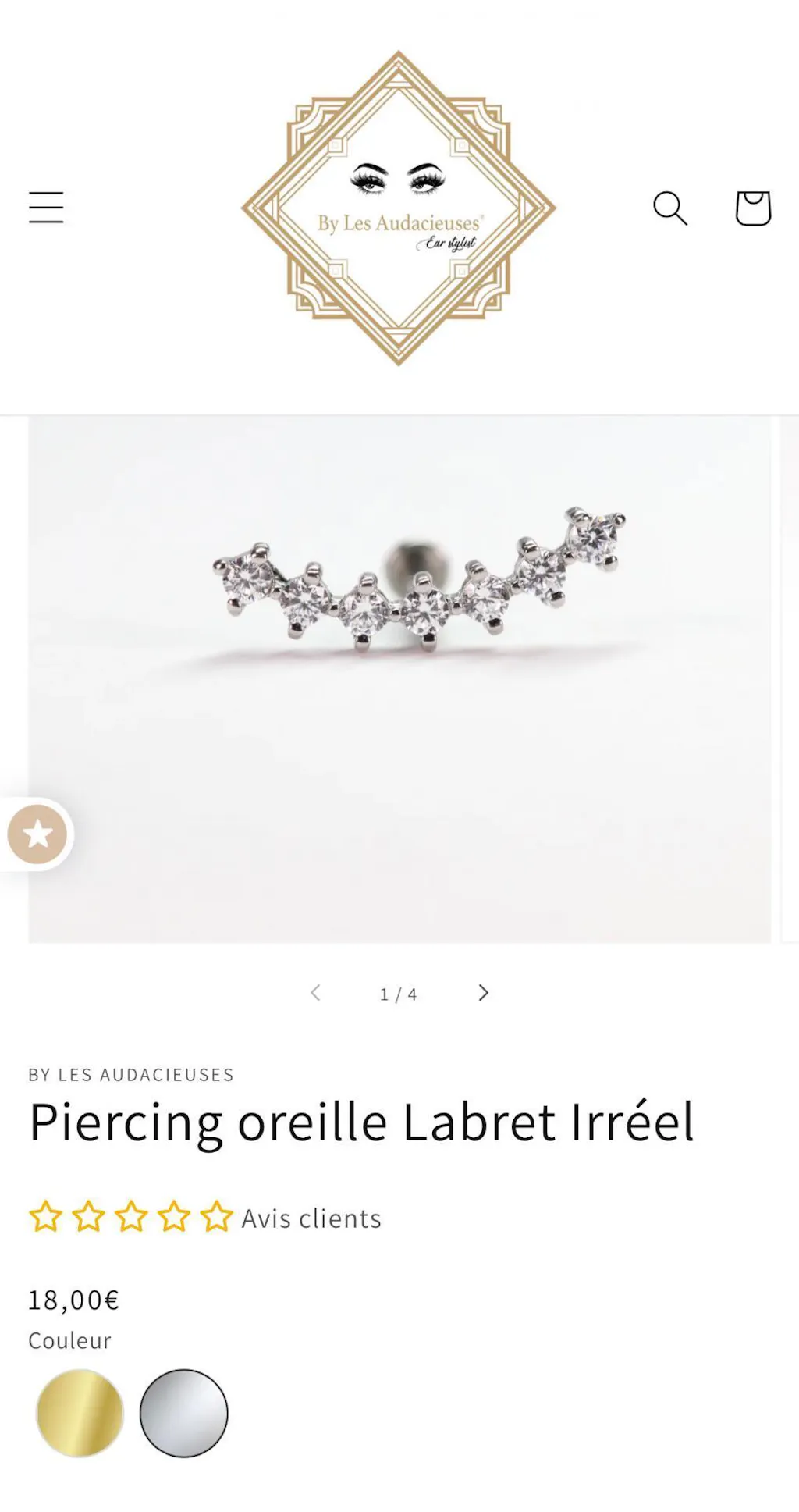
Task: Open the rewards star widget
Action: tap(37, 834)
